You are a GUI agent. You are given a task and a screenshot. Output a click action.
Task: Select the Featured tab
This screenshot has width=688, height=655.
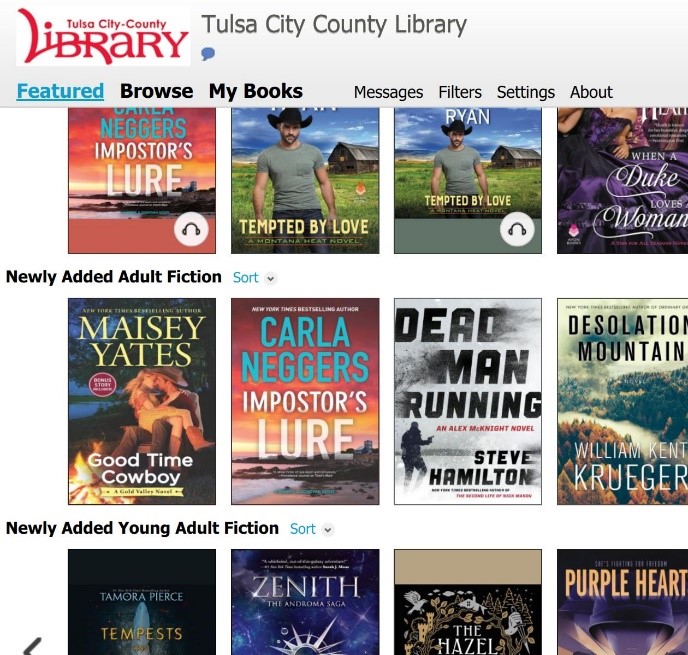[60, 91]
